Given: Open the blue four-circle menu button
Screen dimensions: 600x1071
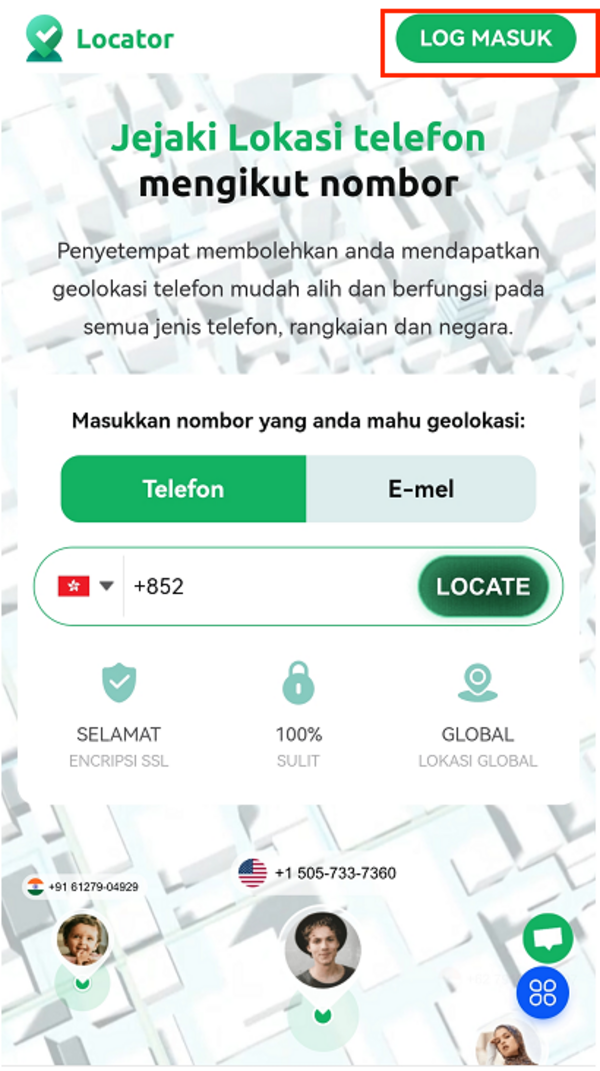Looking at the screenshot, I should pos(542,993).
